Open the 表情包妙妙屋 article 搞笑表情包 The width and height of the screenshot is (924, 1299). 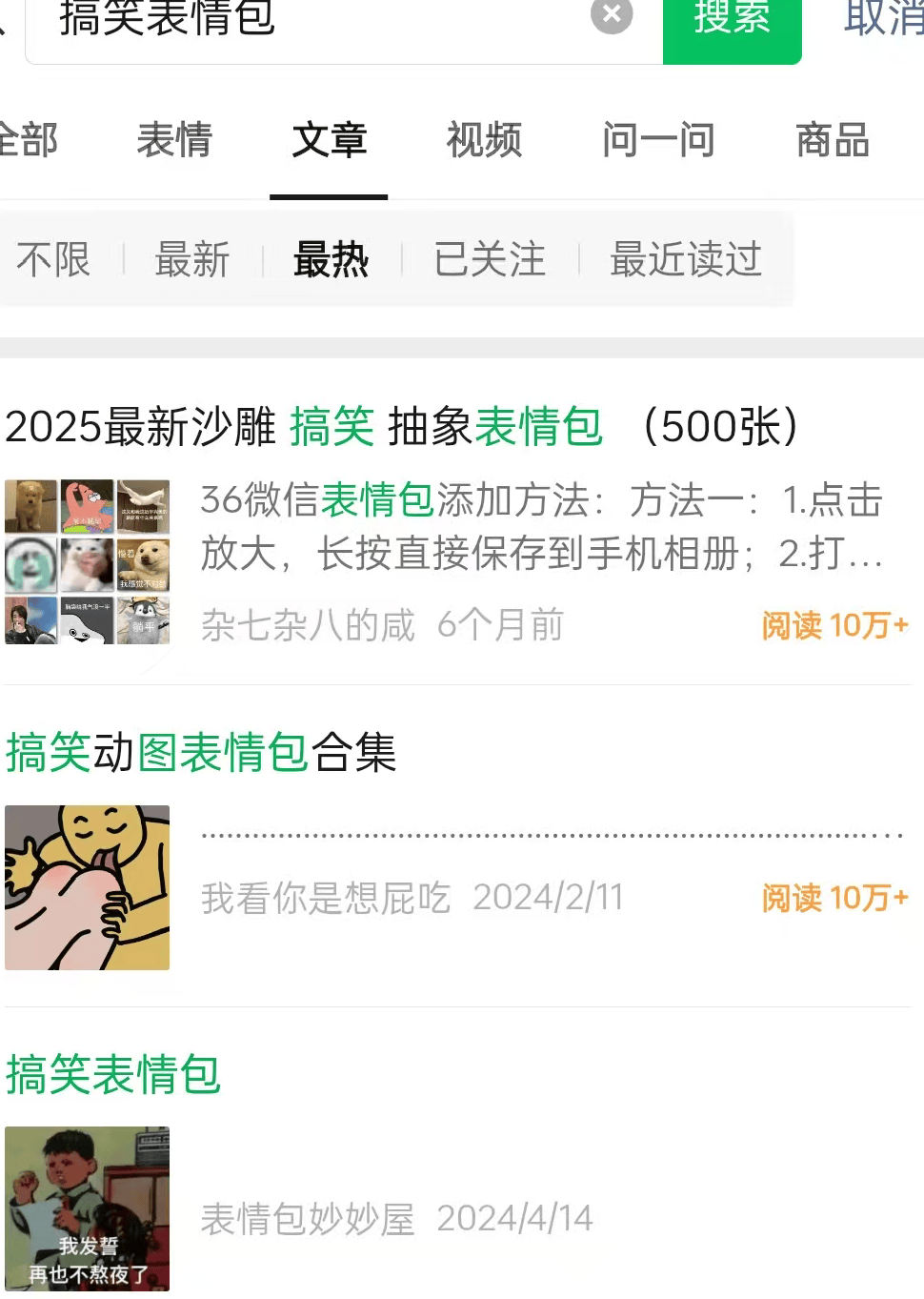(113, 1075)
